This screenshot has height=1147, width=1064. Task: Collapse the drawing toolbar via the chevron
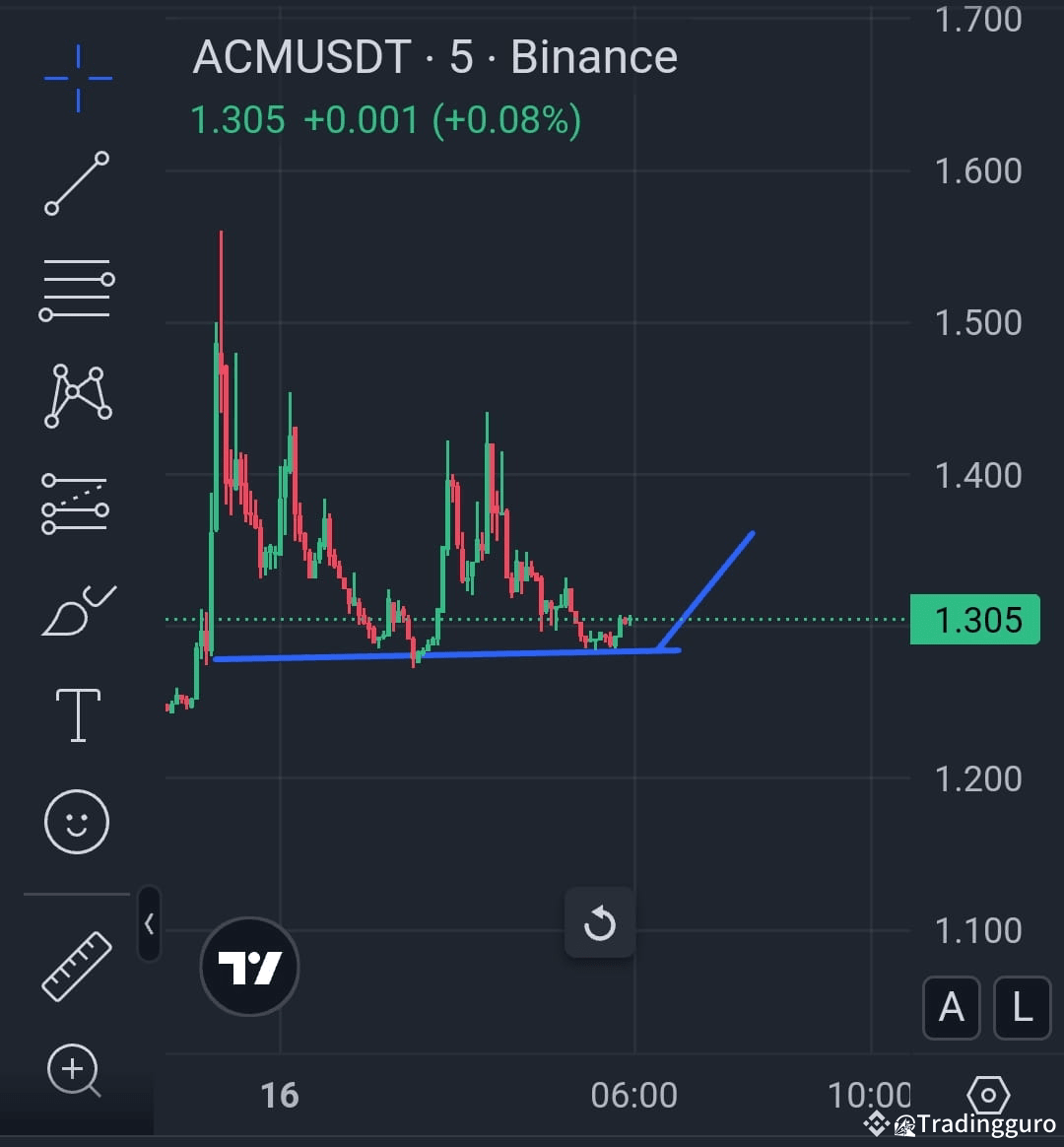[149, 924]
